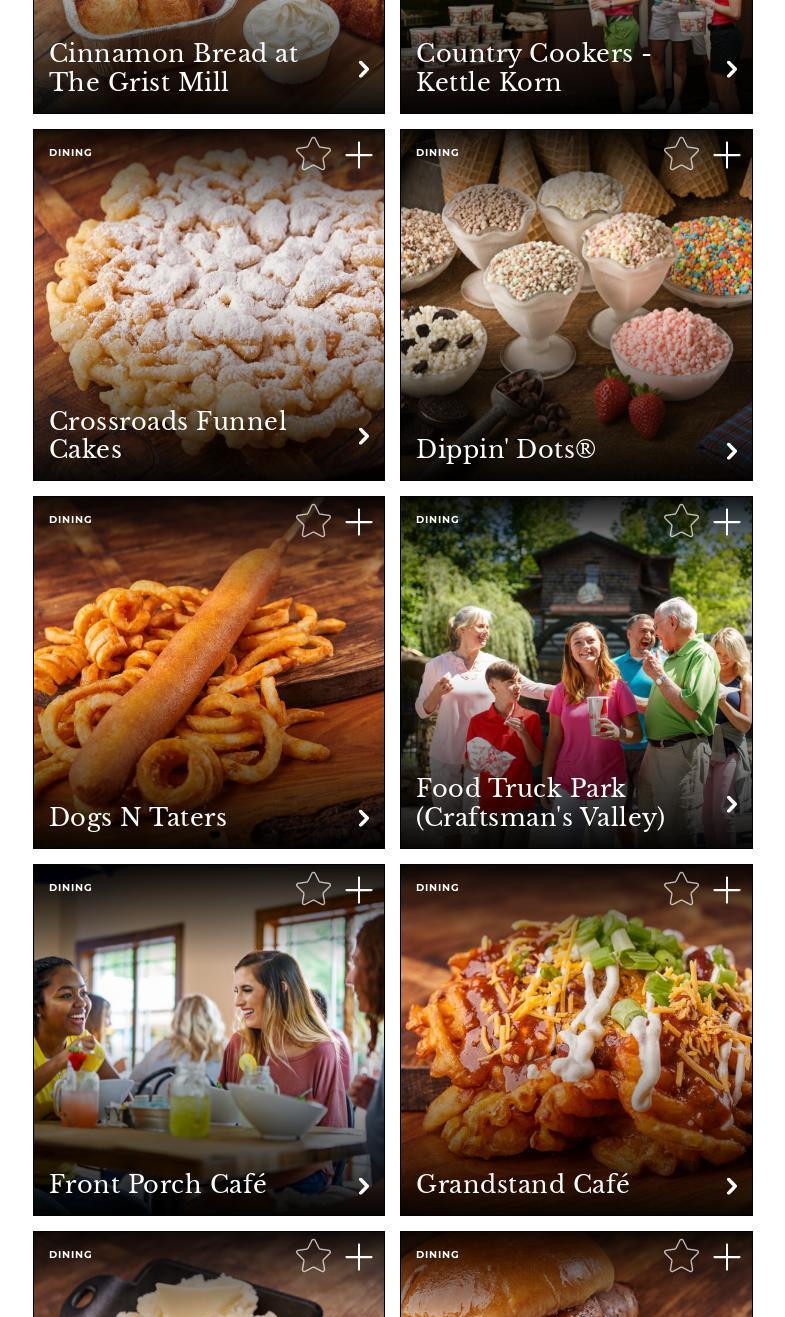The width and height of the screenshot is (785, 1317).
Task: Open the Crossroads Funnel Cakes tile
Action: click(208, 305)
